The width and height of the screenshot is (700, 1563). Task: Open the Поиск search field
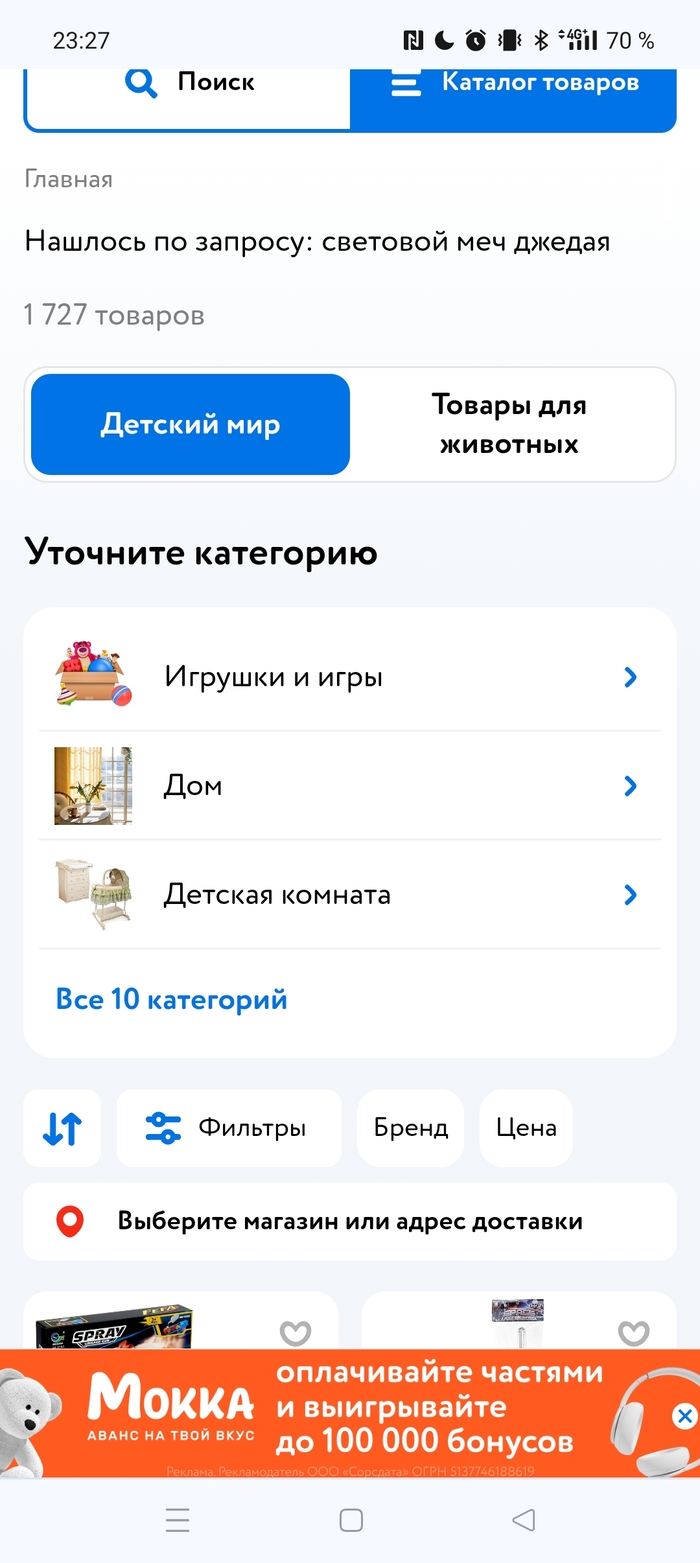188,84
